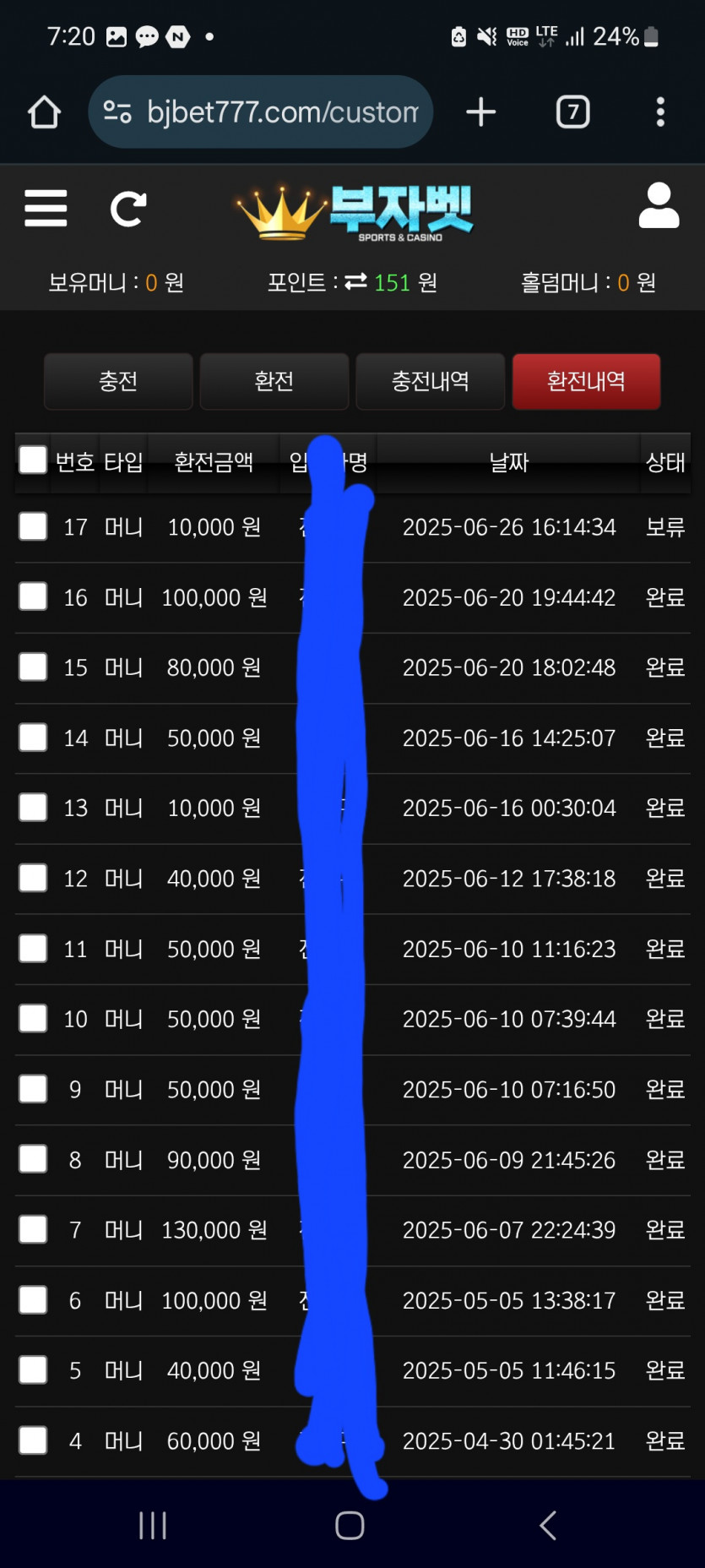Go to the browser home page
The width and height of the screenshot is (705, 1568).
(x=44, y=112)
